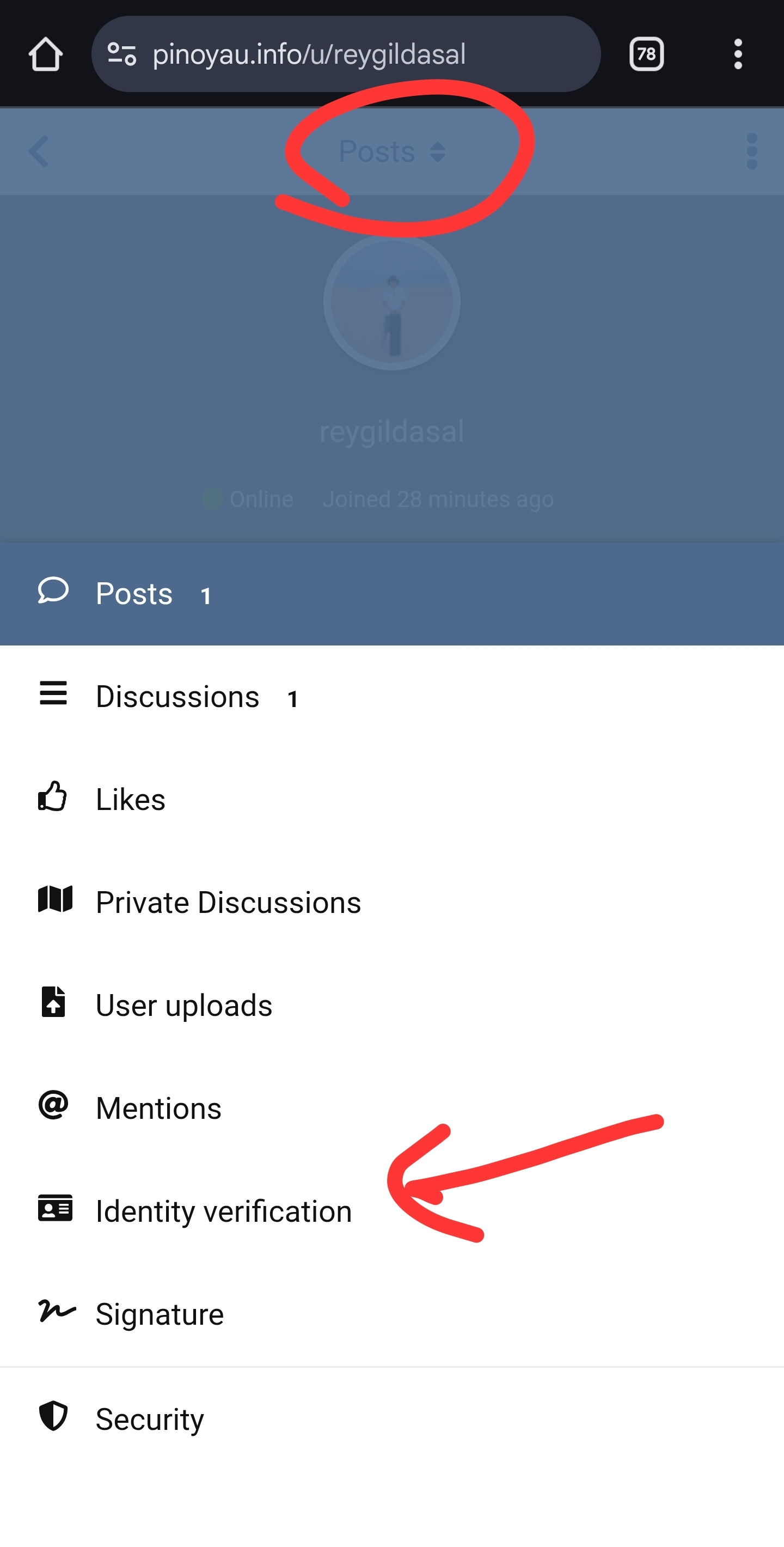
Task: View User uploads
Action: coord(183,1004)
